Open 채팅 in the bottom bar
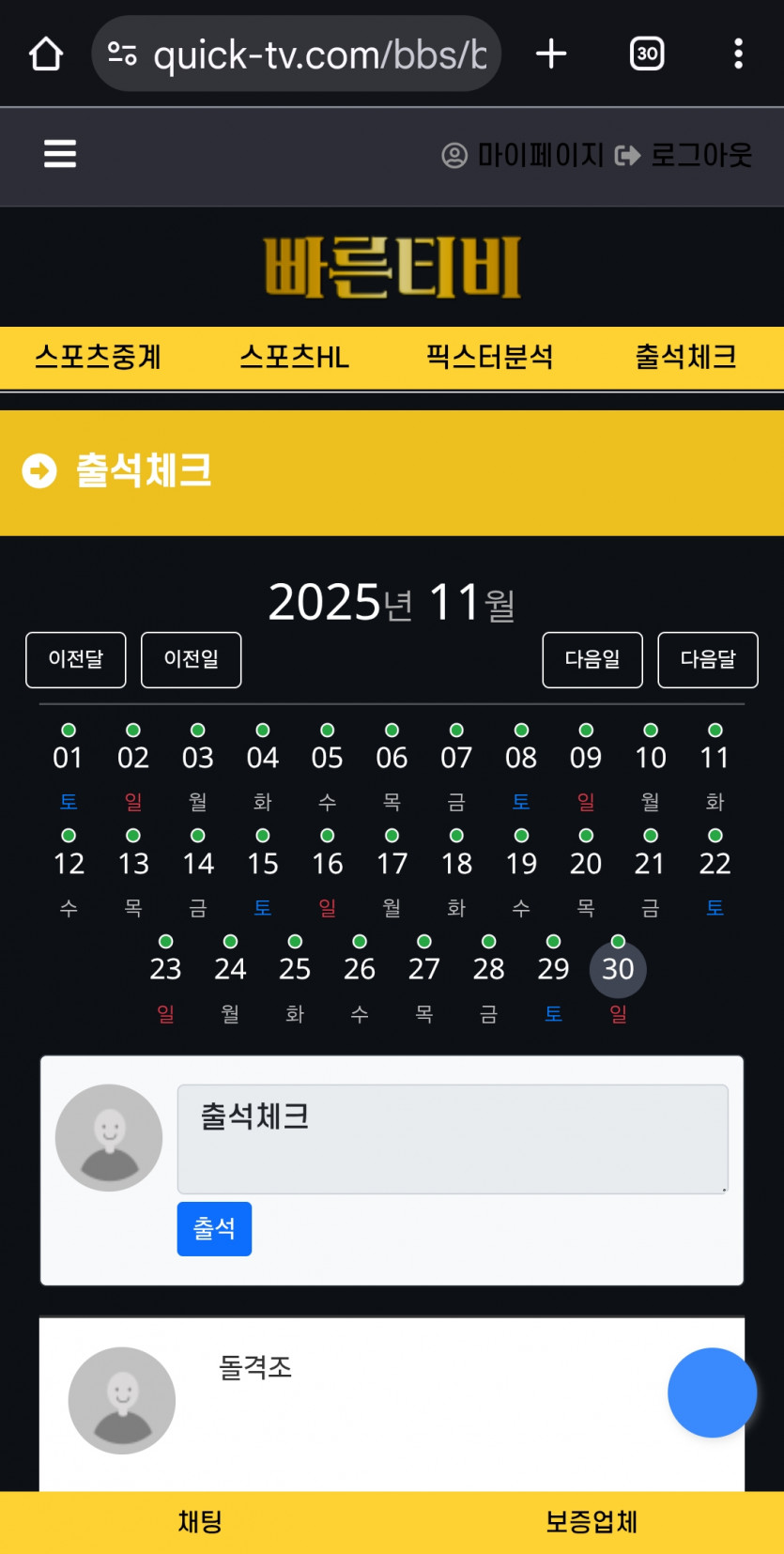The height and width of the screenshot is (1554, 784). point(200,1522)
